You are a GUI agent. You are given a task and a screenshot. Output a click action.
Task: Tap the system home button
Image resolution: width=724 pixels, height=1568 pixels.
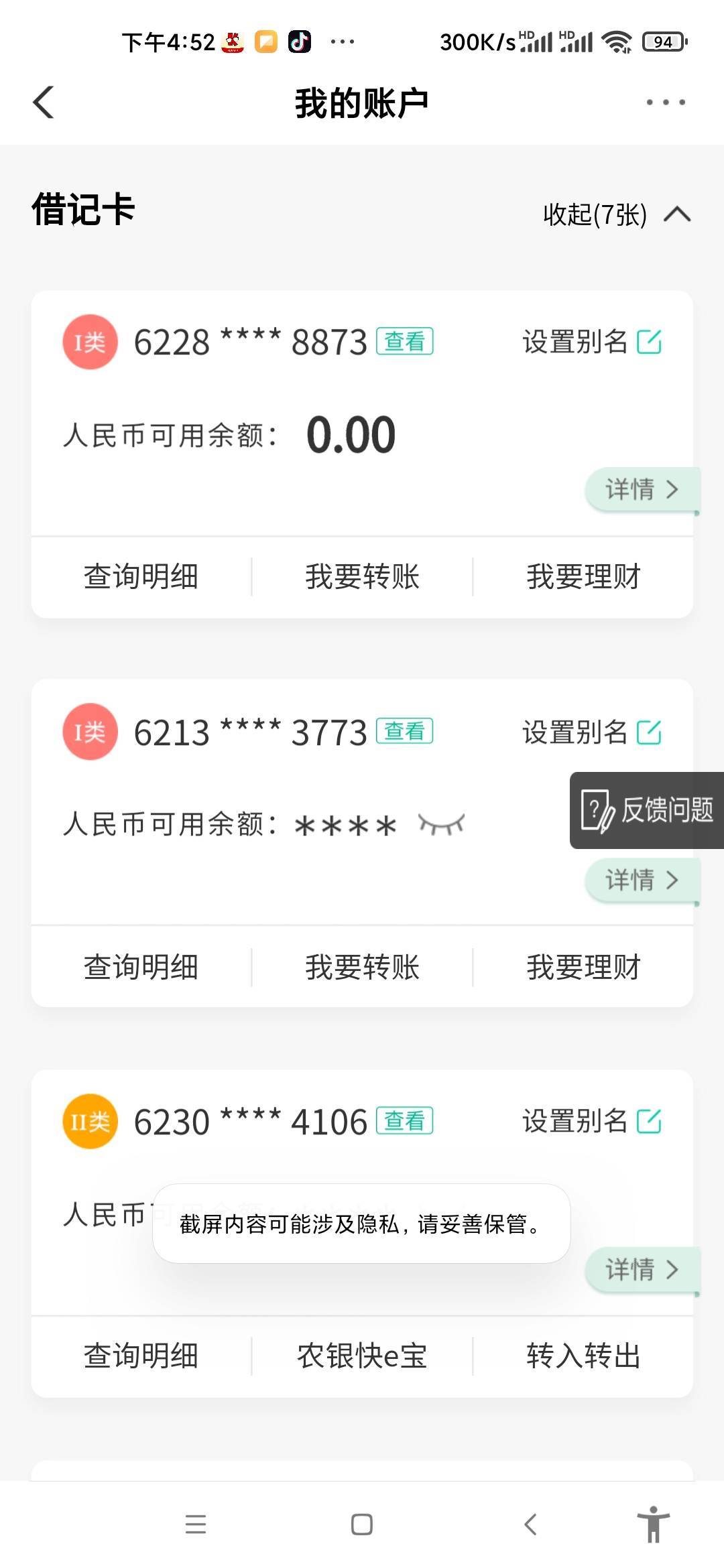click(x=362, y=1524)
